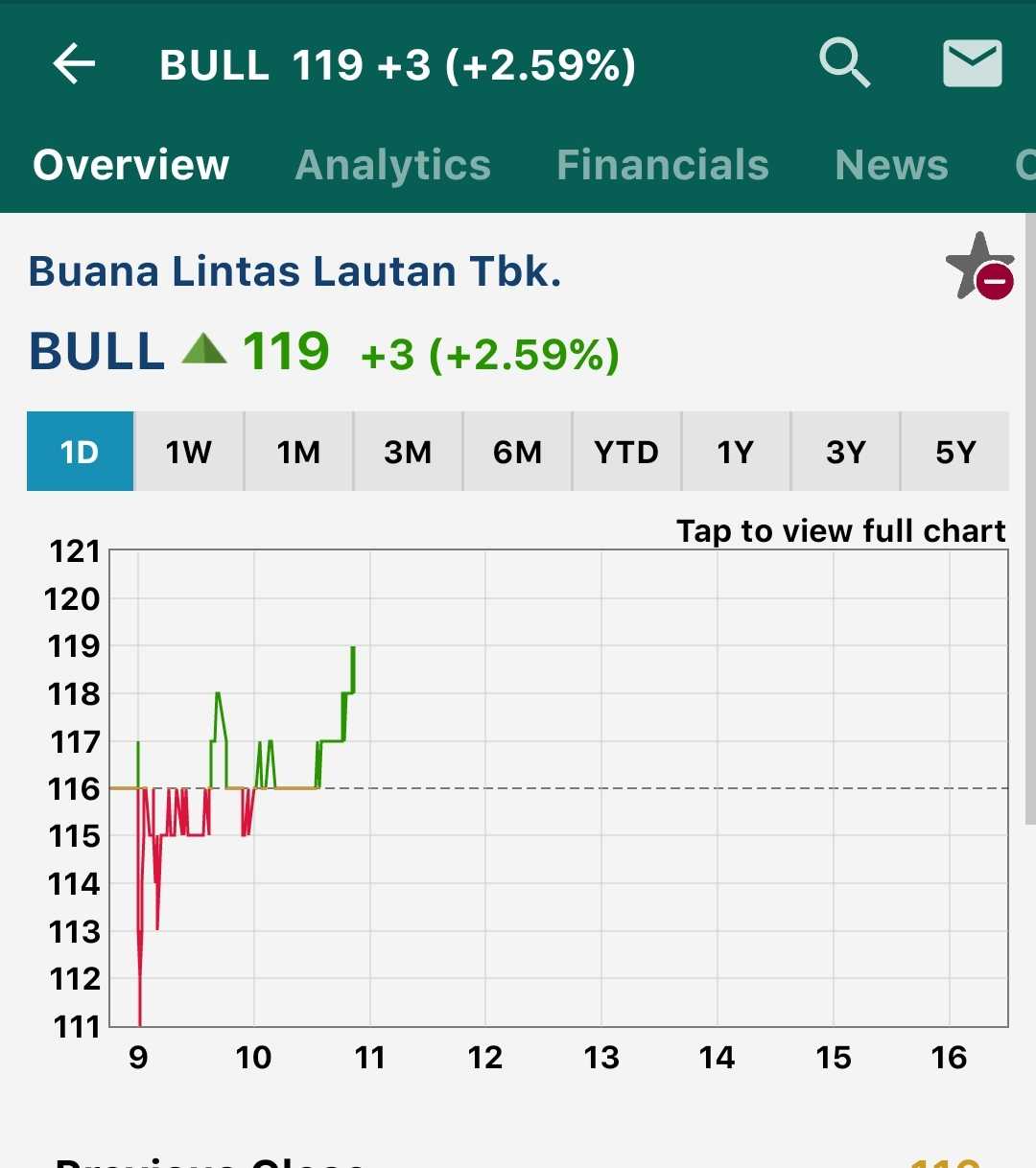The image size is (1036, 1168).
Task: Show the 6M chart range
Action: (x=517, y=452)
